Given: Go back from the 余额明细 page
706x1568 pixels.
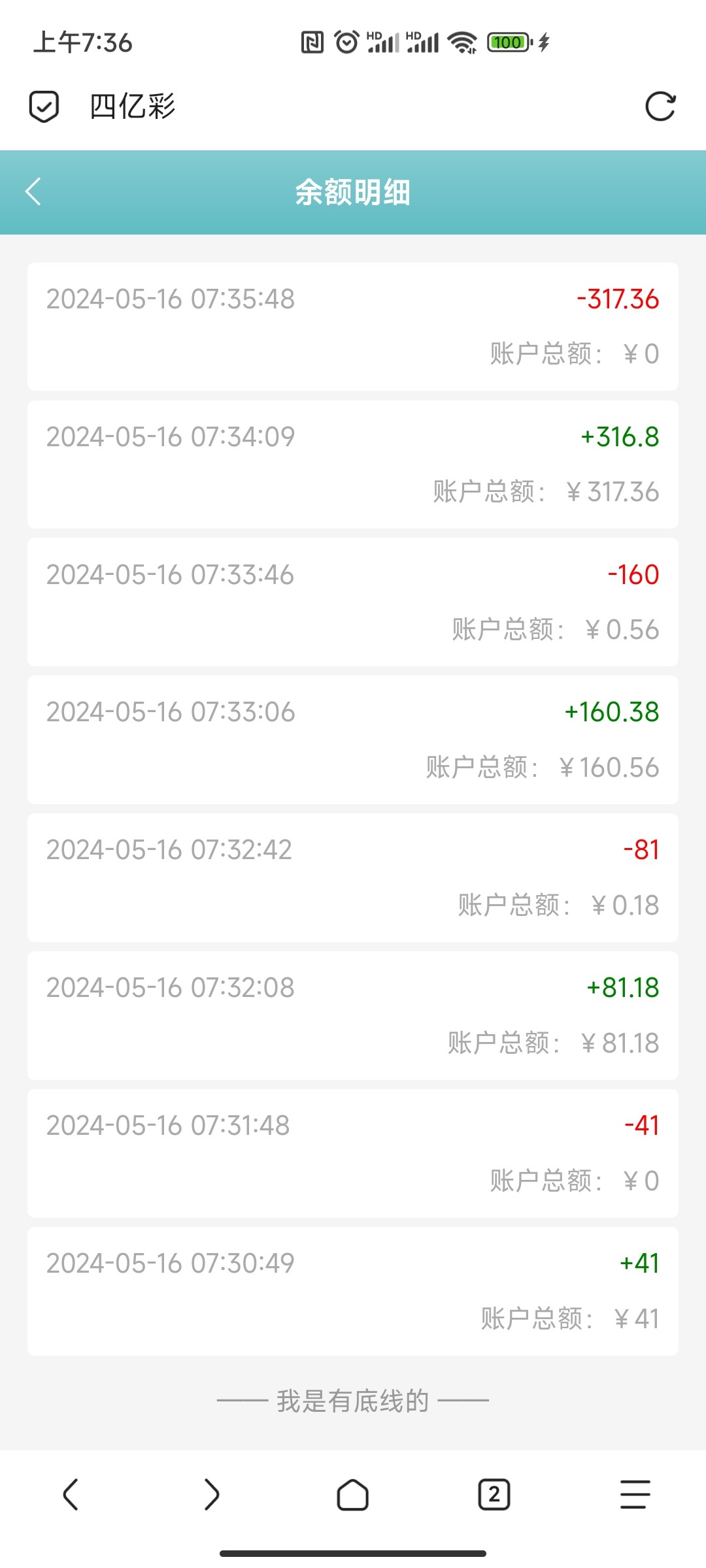Looking at the screenshot, I should pyautogui.click(x=33, y=192).
